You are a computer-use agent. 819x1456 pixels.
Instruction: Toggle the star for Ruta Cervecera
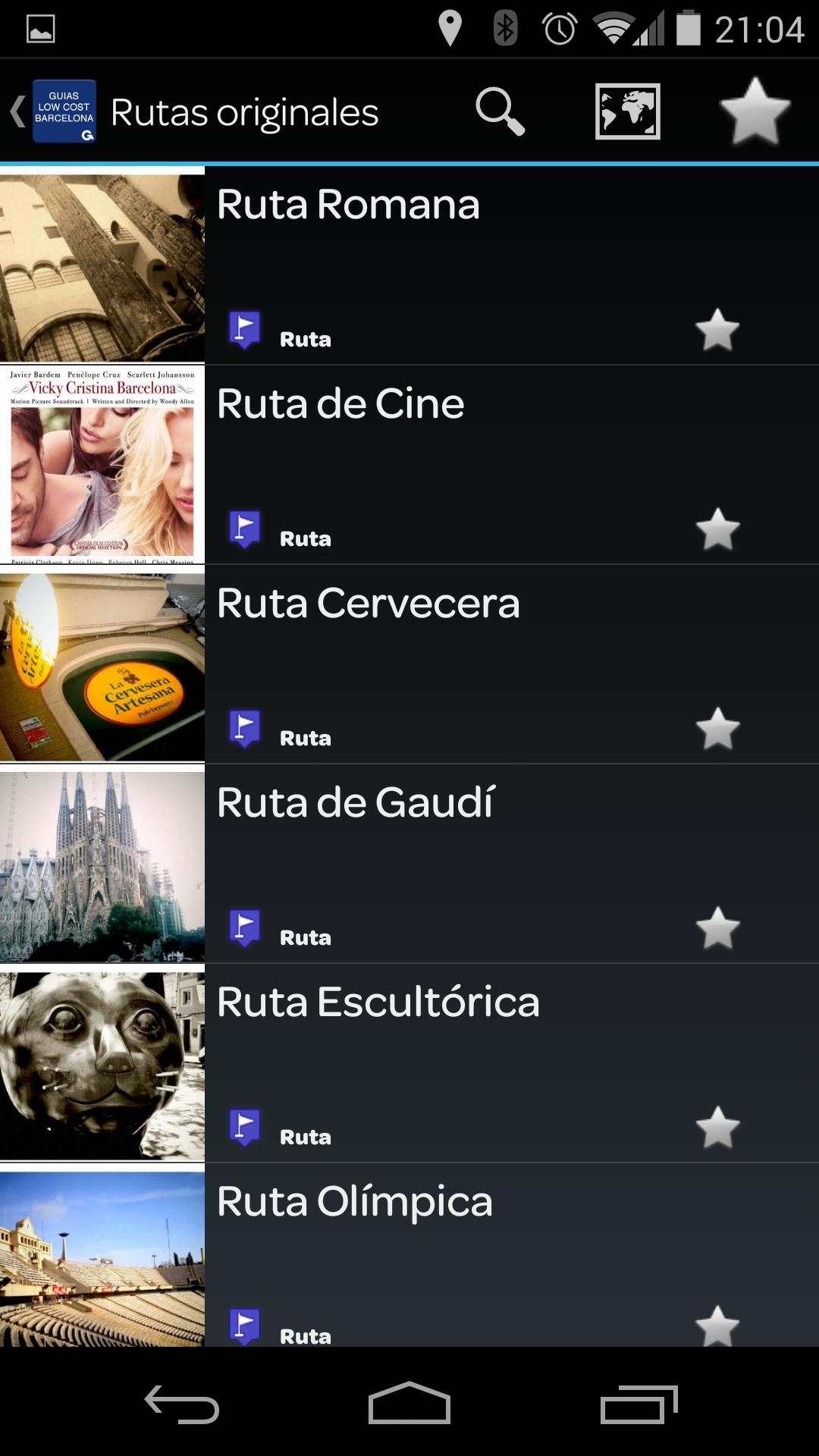pyautogui.click(x=716, y=728)
